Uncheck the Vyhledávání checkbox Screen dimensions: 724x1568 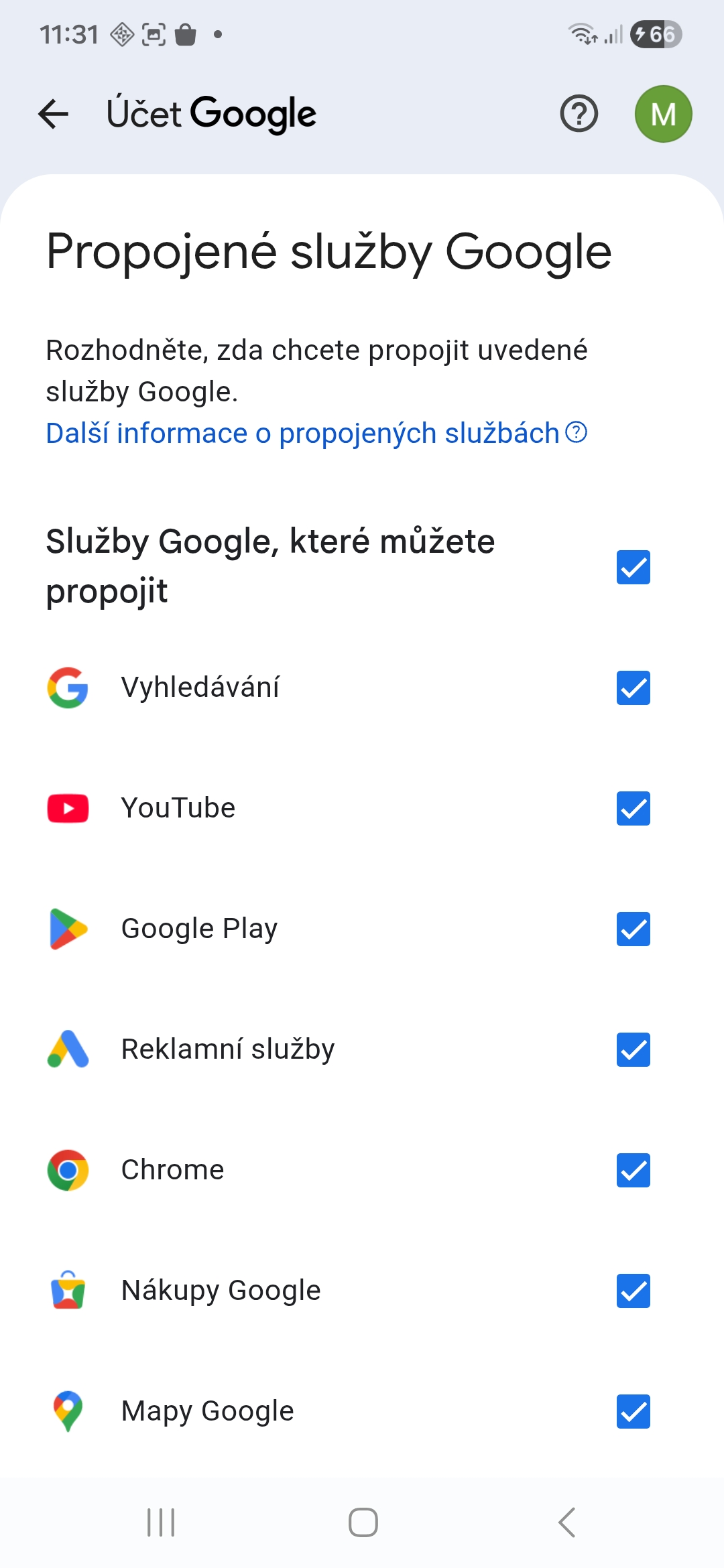[x=633, y=688]
